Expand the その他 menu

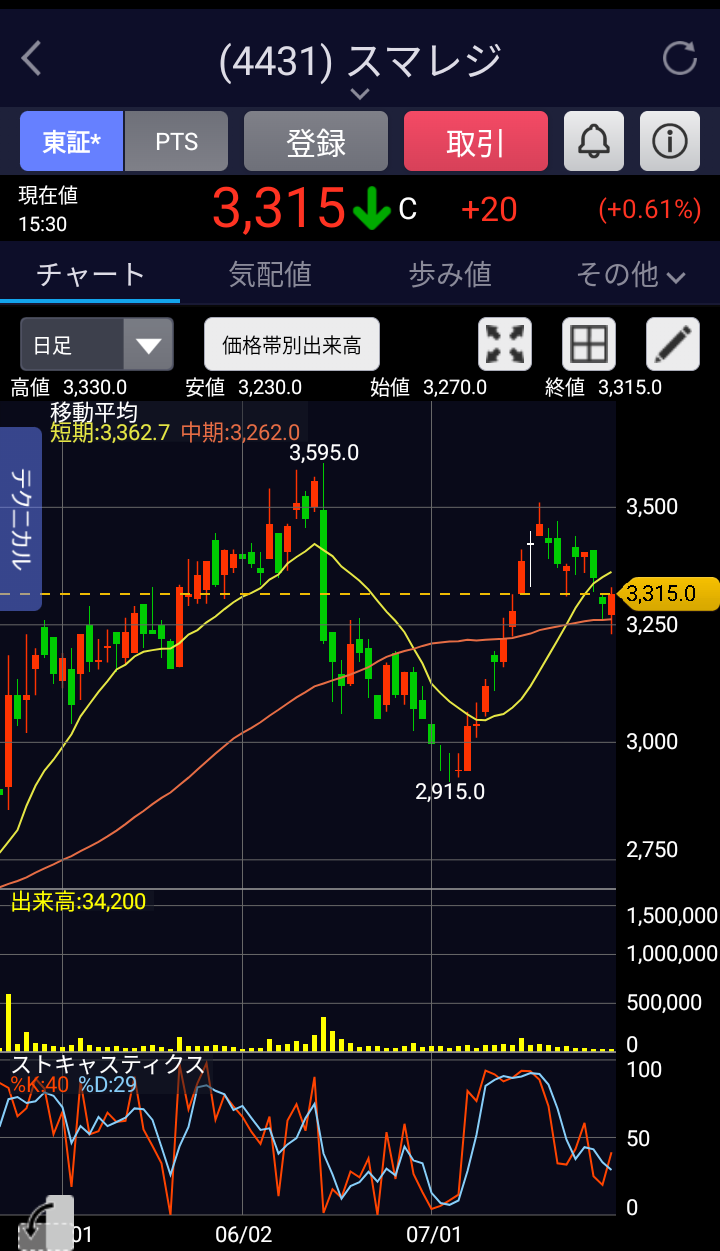coord(630,274)
